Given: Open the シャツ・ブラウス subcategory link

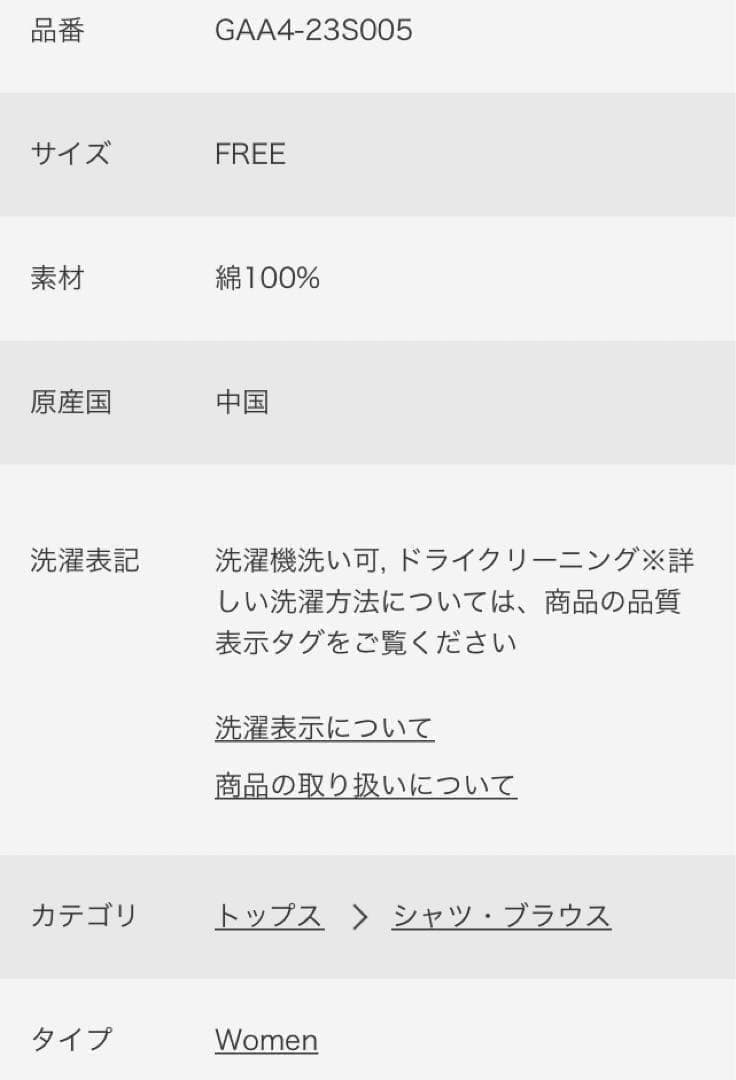Looking at the screenshot, I should [500, 913].
